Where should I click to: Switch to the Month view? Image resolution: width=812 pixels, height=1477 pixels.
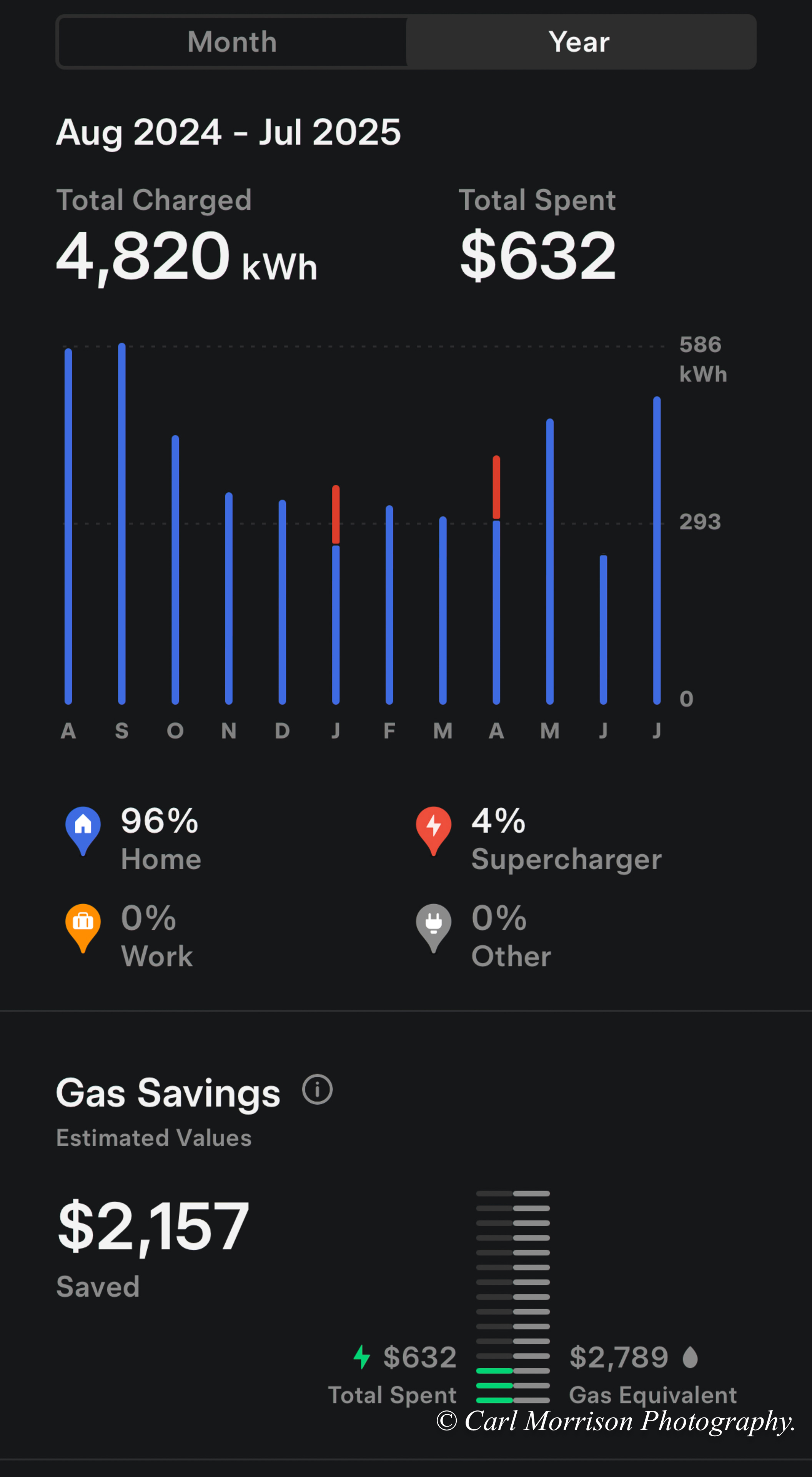(x=232, y=42)
